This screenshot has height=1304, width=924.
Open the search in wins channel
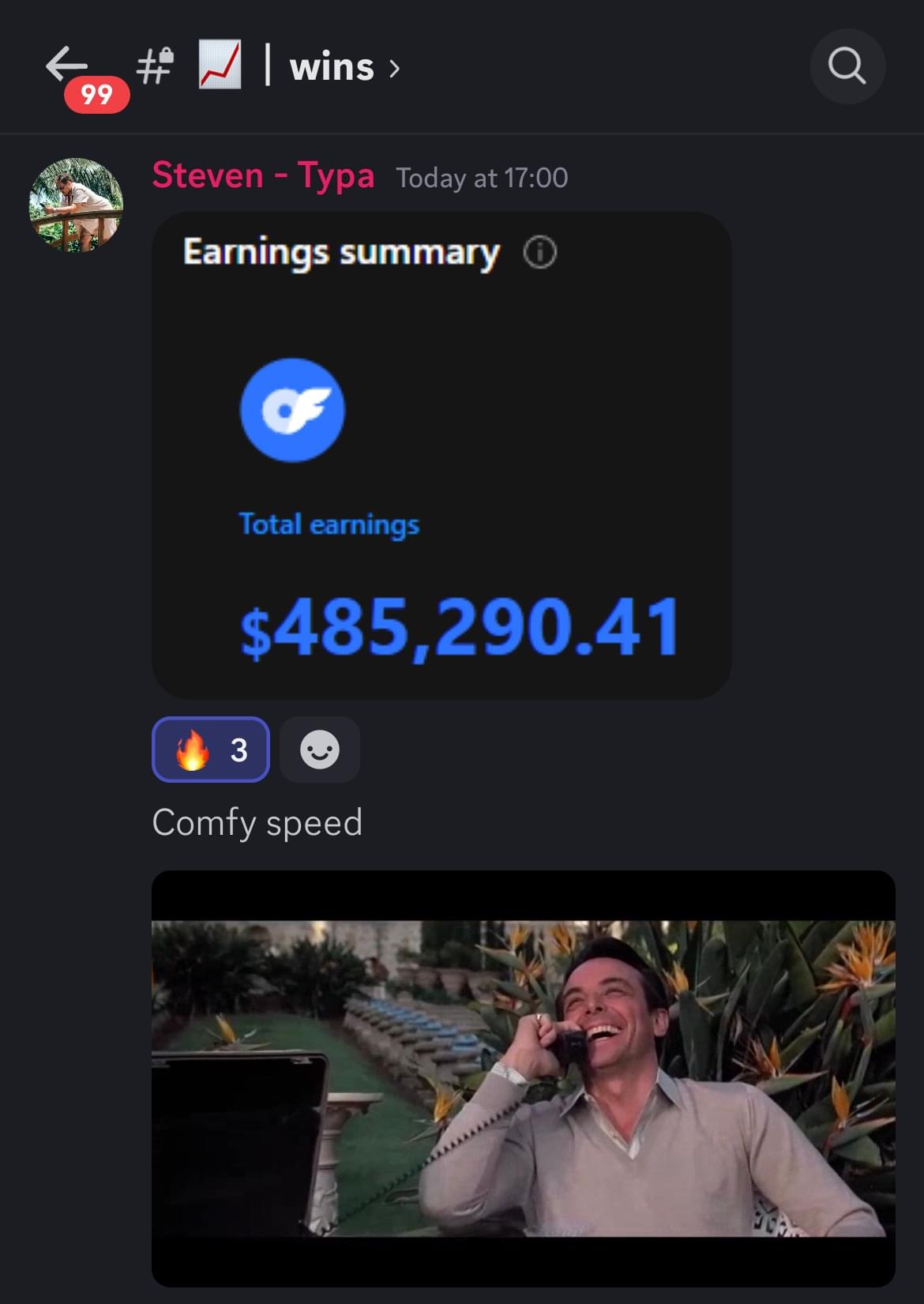[847, 66]
